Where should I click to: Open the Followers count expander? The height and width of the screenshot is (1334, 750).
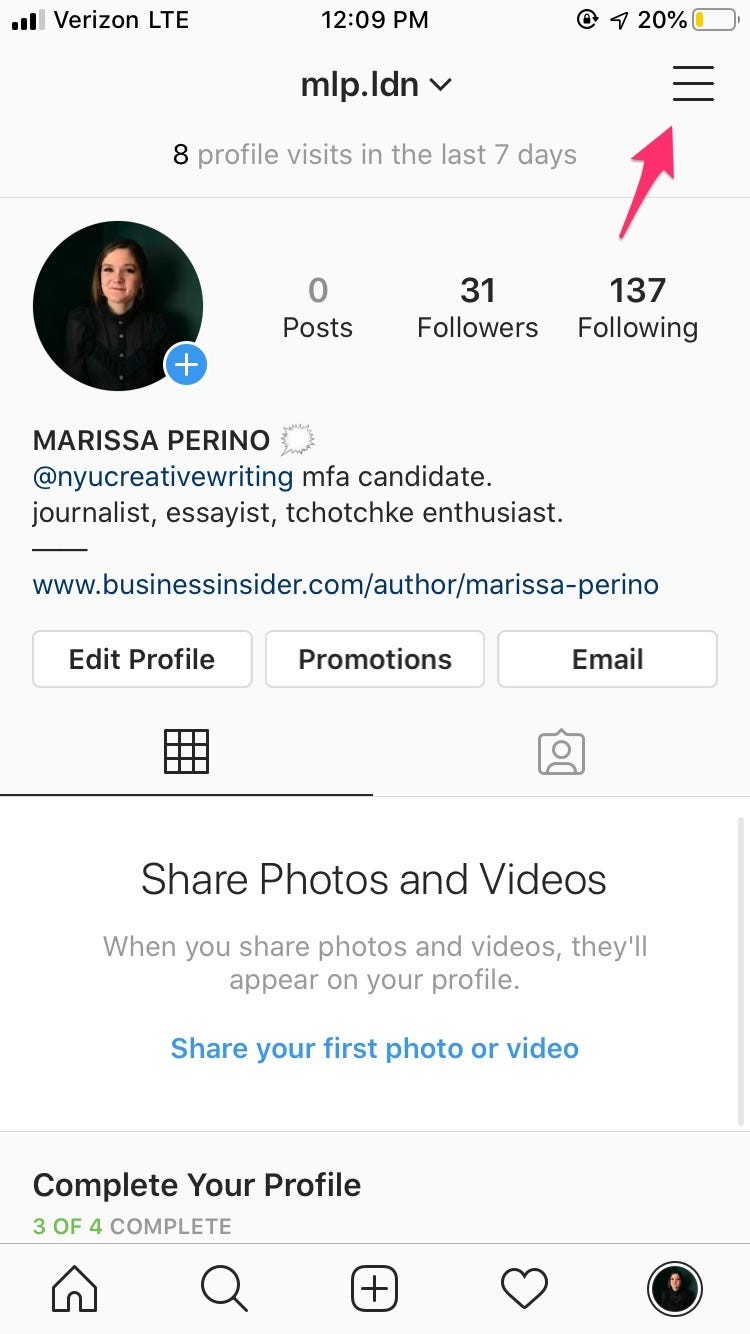(477, 305)
